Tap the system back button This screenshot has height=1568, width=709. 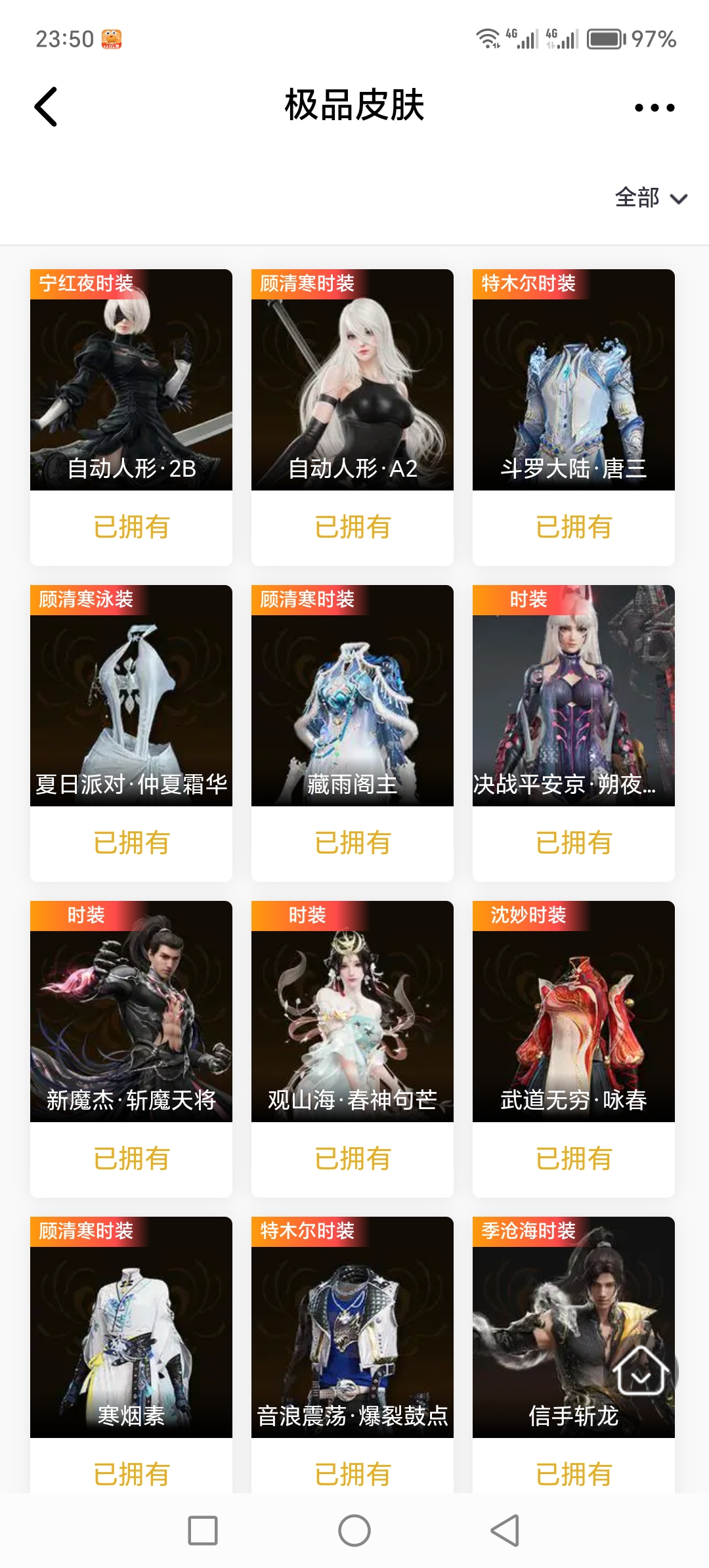(505, 1531)
